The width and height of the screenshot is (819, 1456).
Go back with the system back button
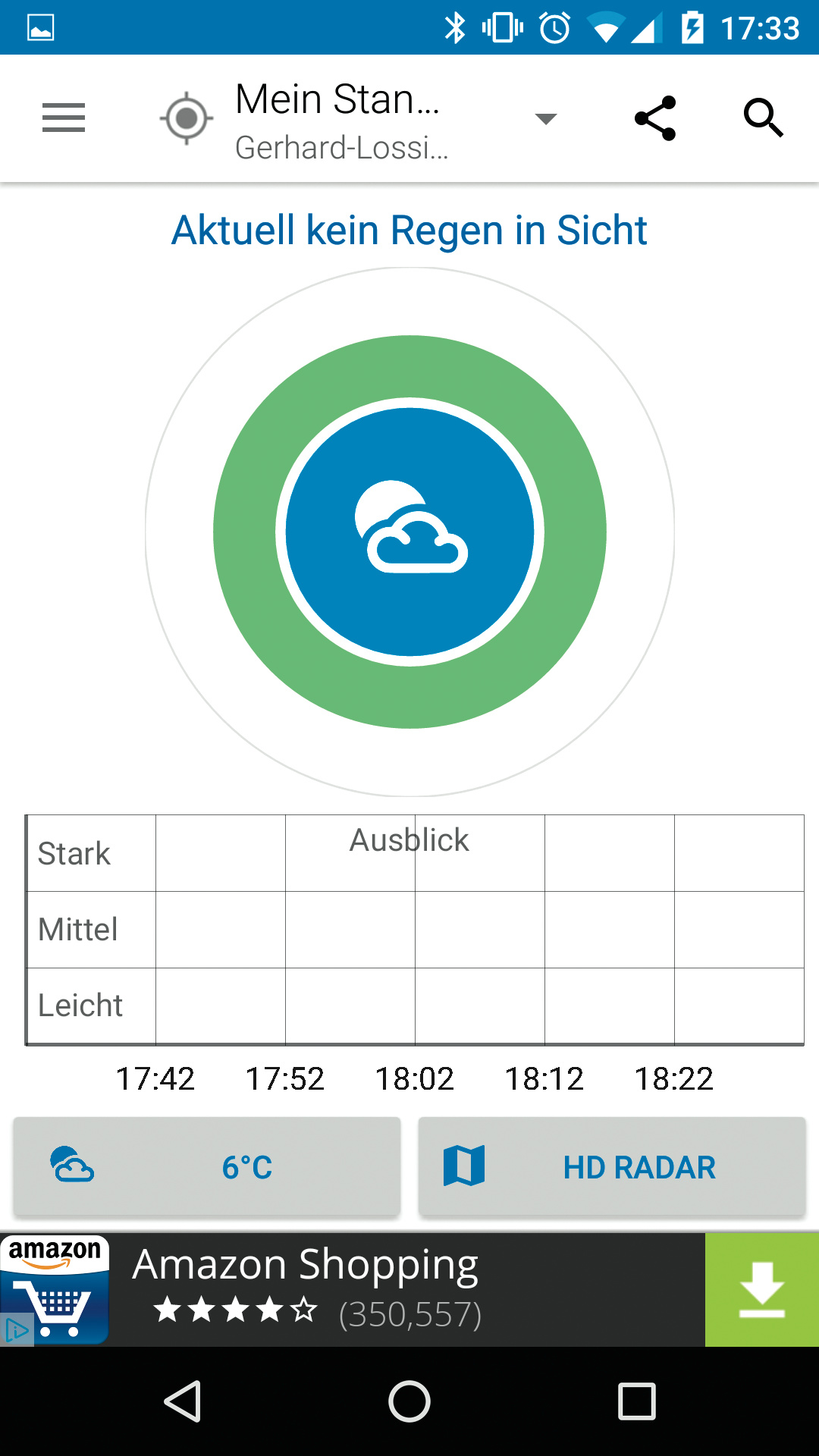(183, 1401)
